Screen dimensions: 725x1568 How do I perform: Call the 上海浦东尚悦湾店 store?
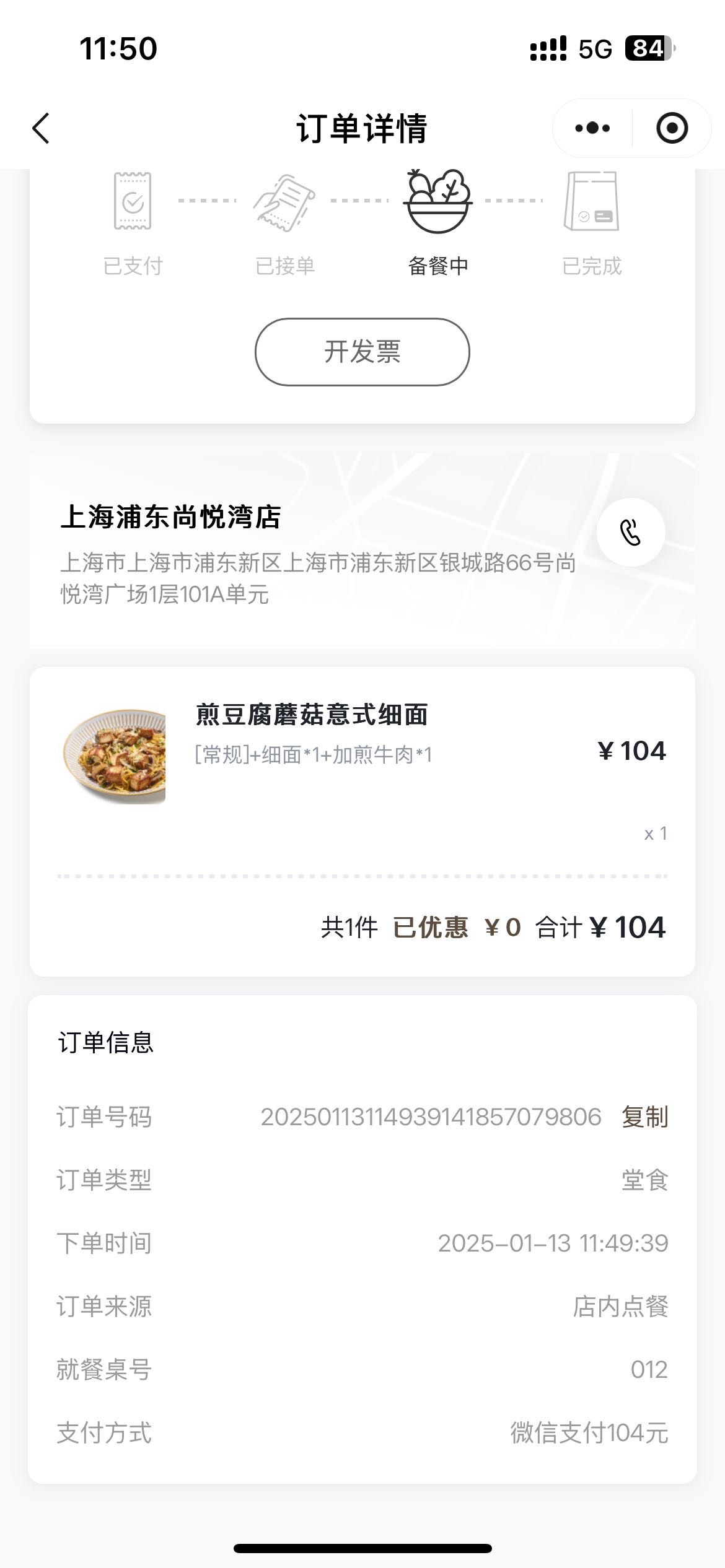click(631, 532)
